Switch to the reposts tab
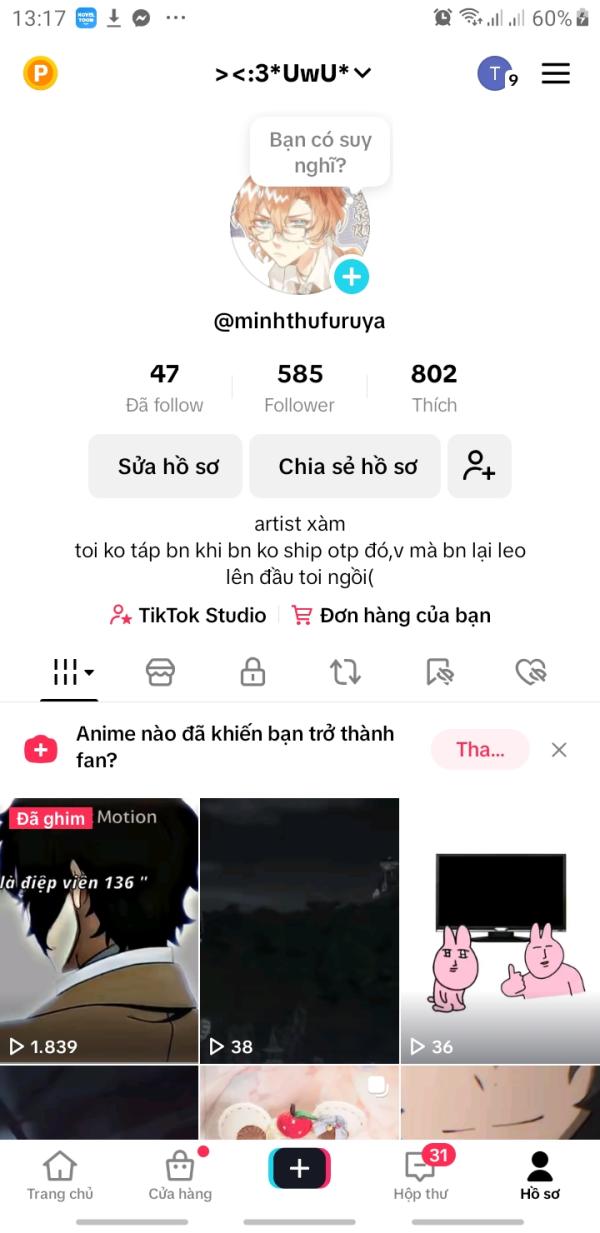 coord(345,673)
